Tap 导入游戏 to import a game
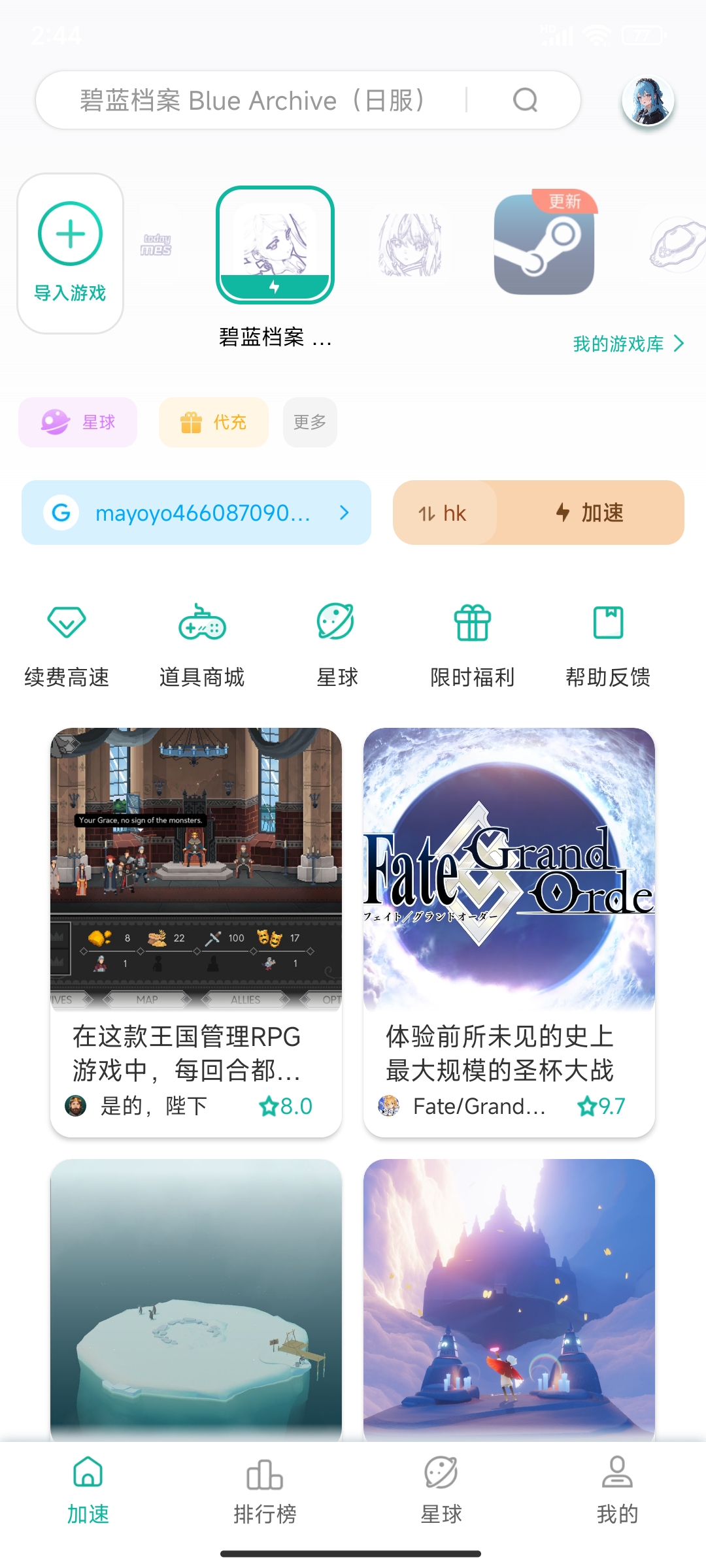706x1568 pixels. (x=70, y=253)
